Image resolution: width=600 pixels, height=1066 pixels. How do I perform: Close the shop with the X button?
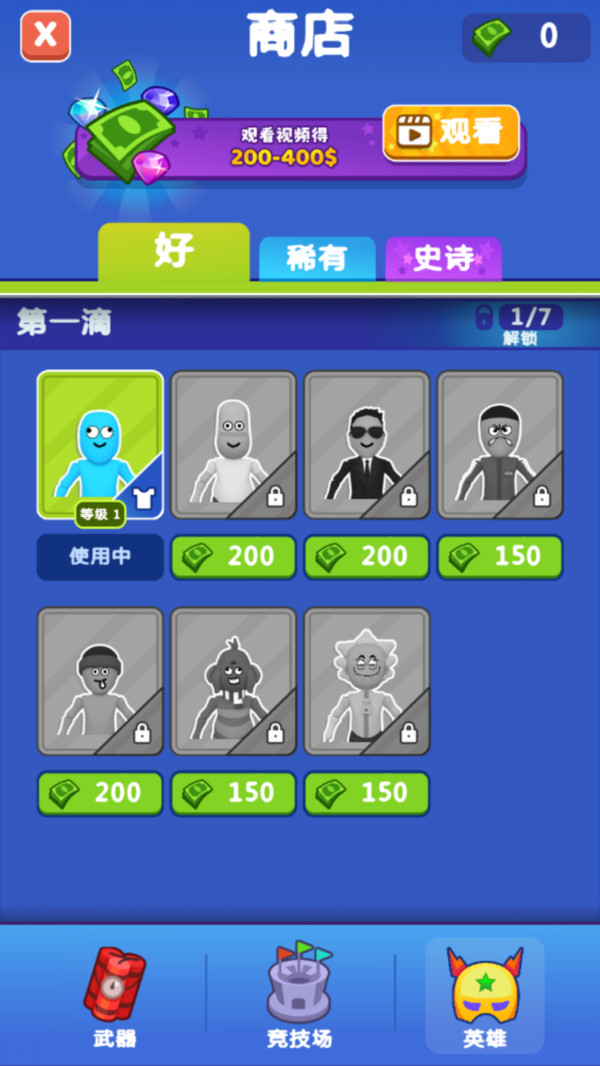(46, 35)
